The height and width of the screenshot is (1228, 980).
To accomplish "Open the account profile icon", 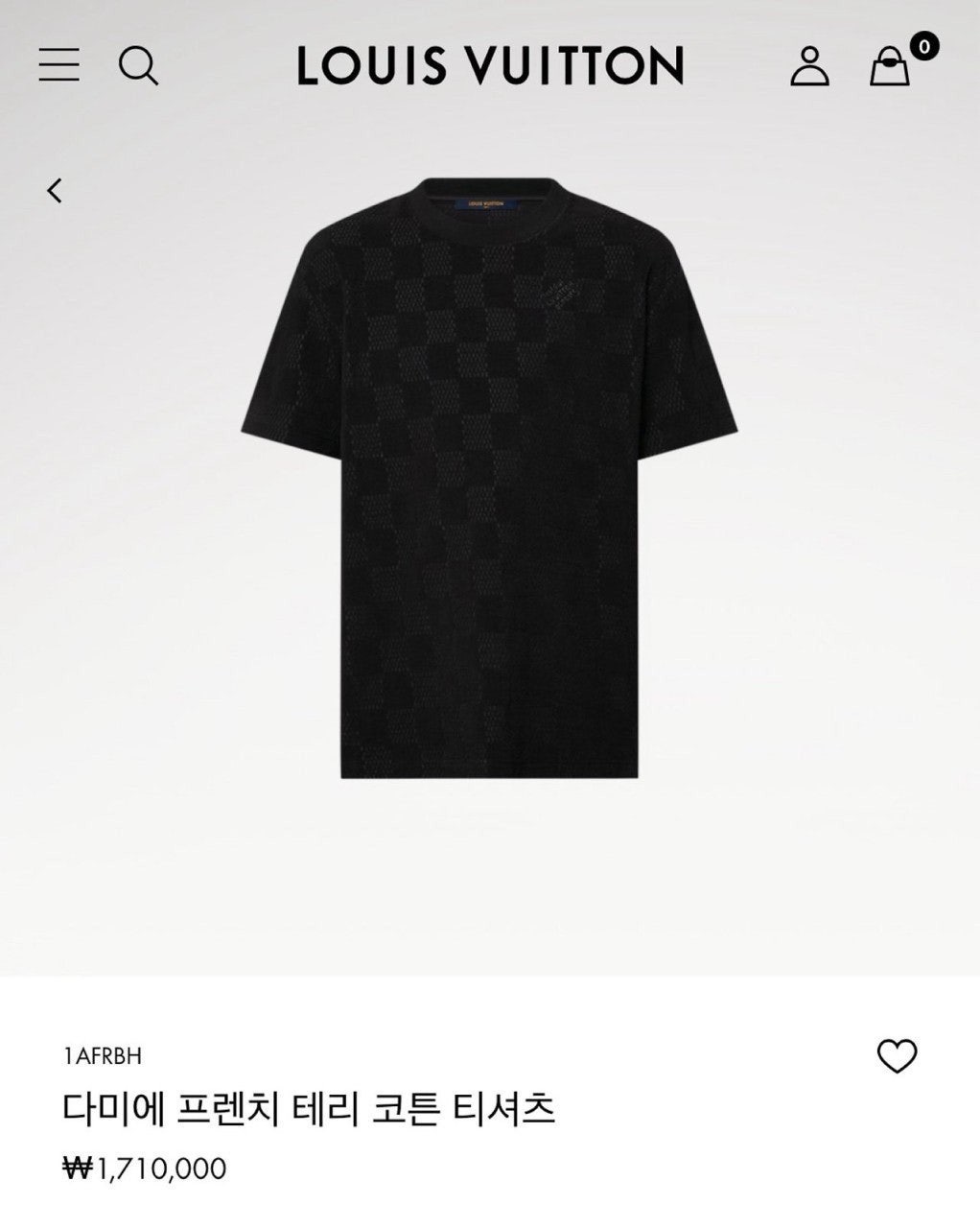I will [809, 66].
